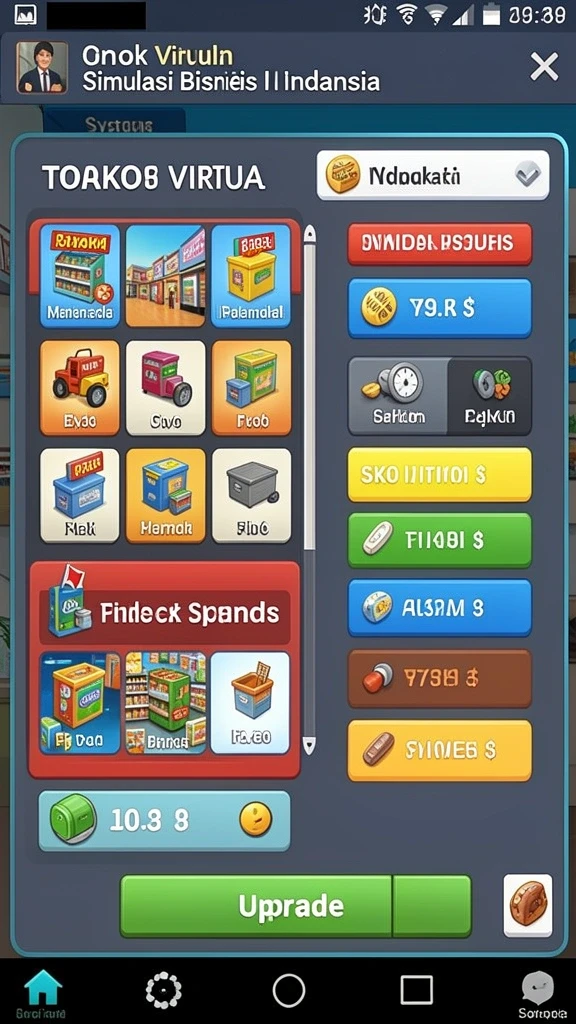Switch to the Sahkom segment
Screen dimensions: 576x1024
click(398, 396)
